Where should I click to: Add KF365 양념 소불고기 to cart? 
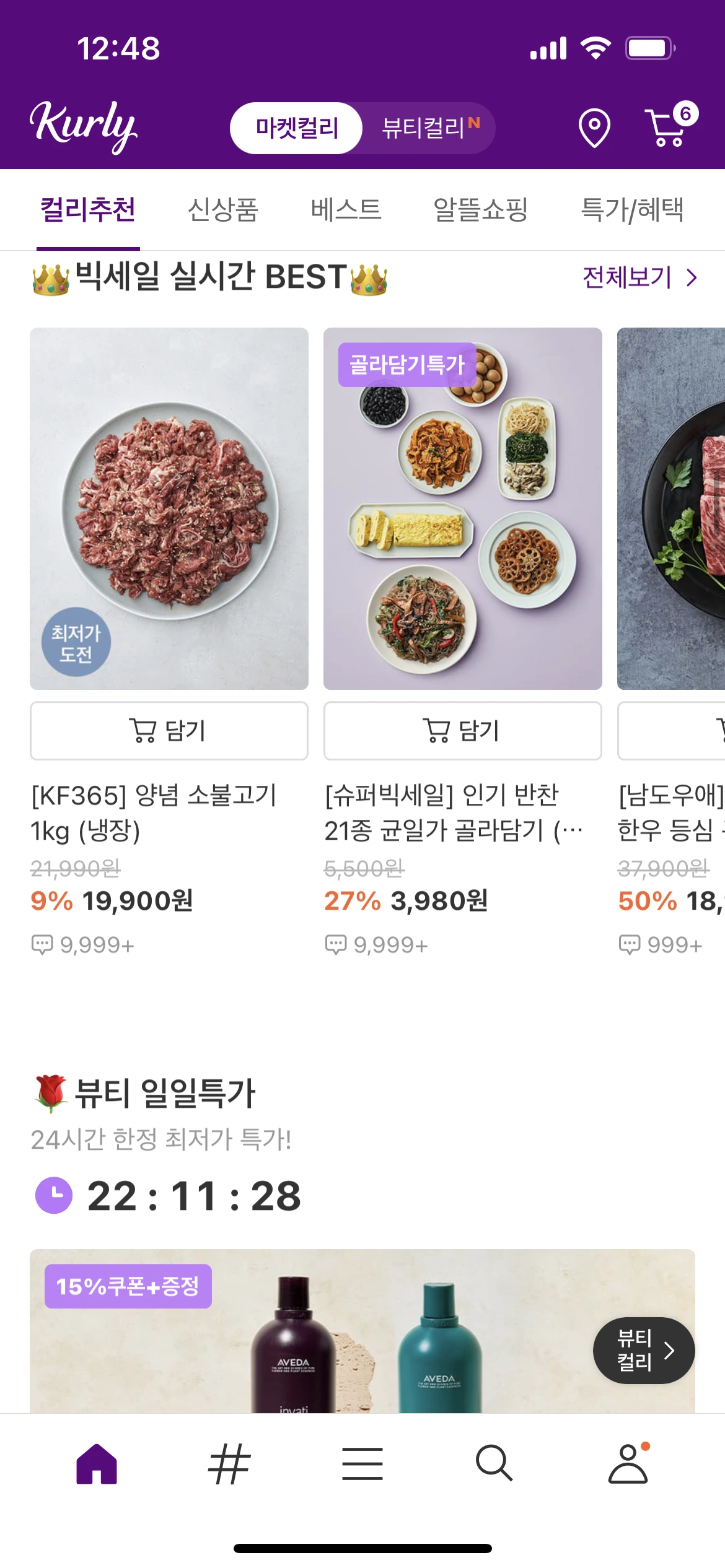pyautogui.click(x=169, y=731)
